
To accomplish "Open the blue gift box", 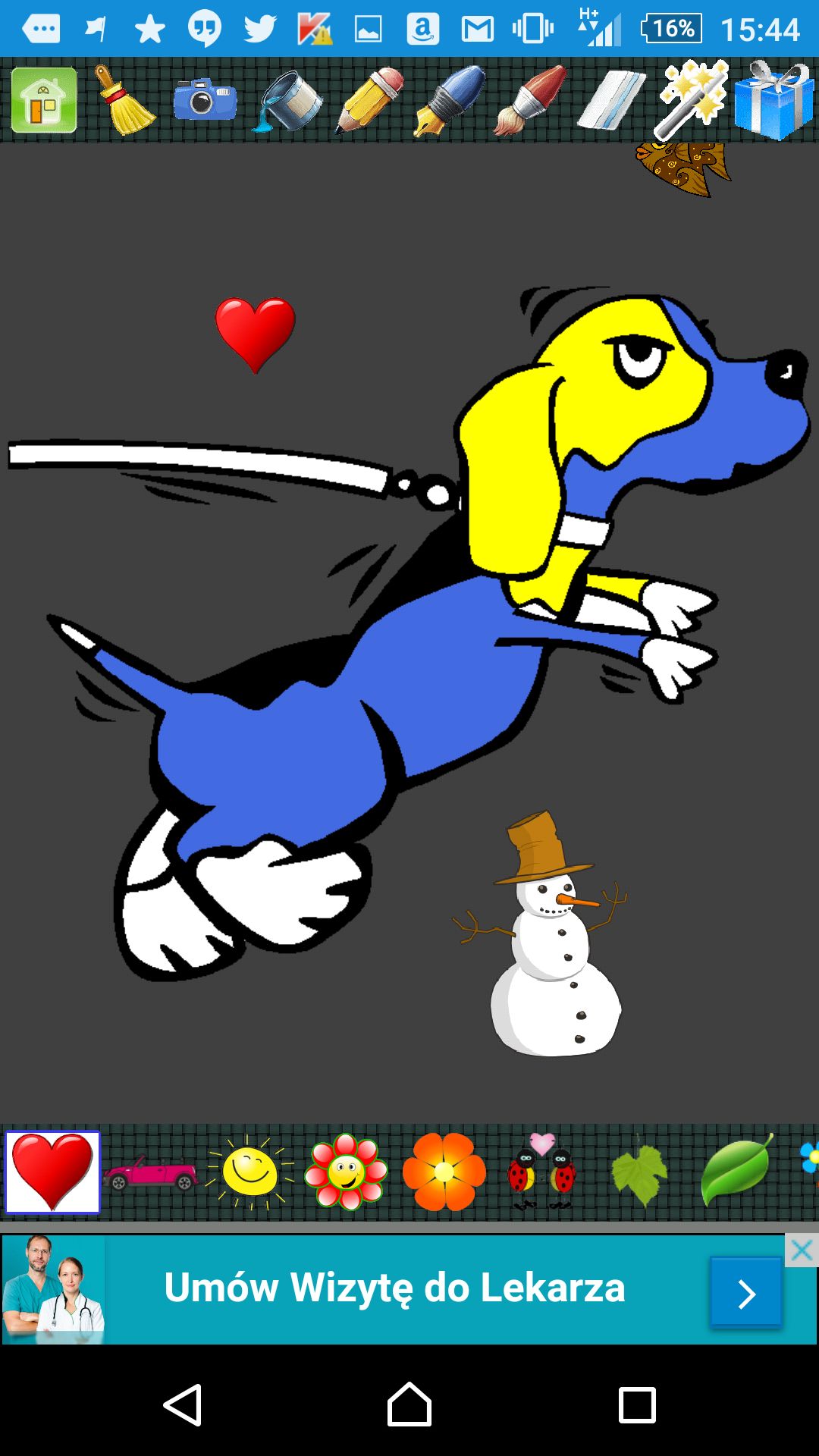I will point(773,100).
